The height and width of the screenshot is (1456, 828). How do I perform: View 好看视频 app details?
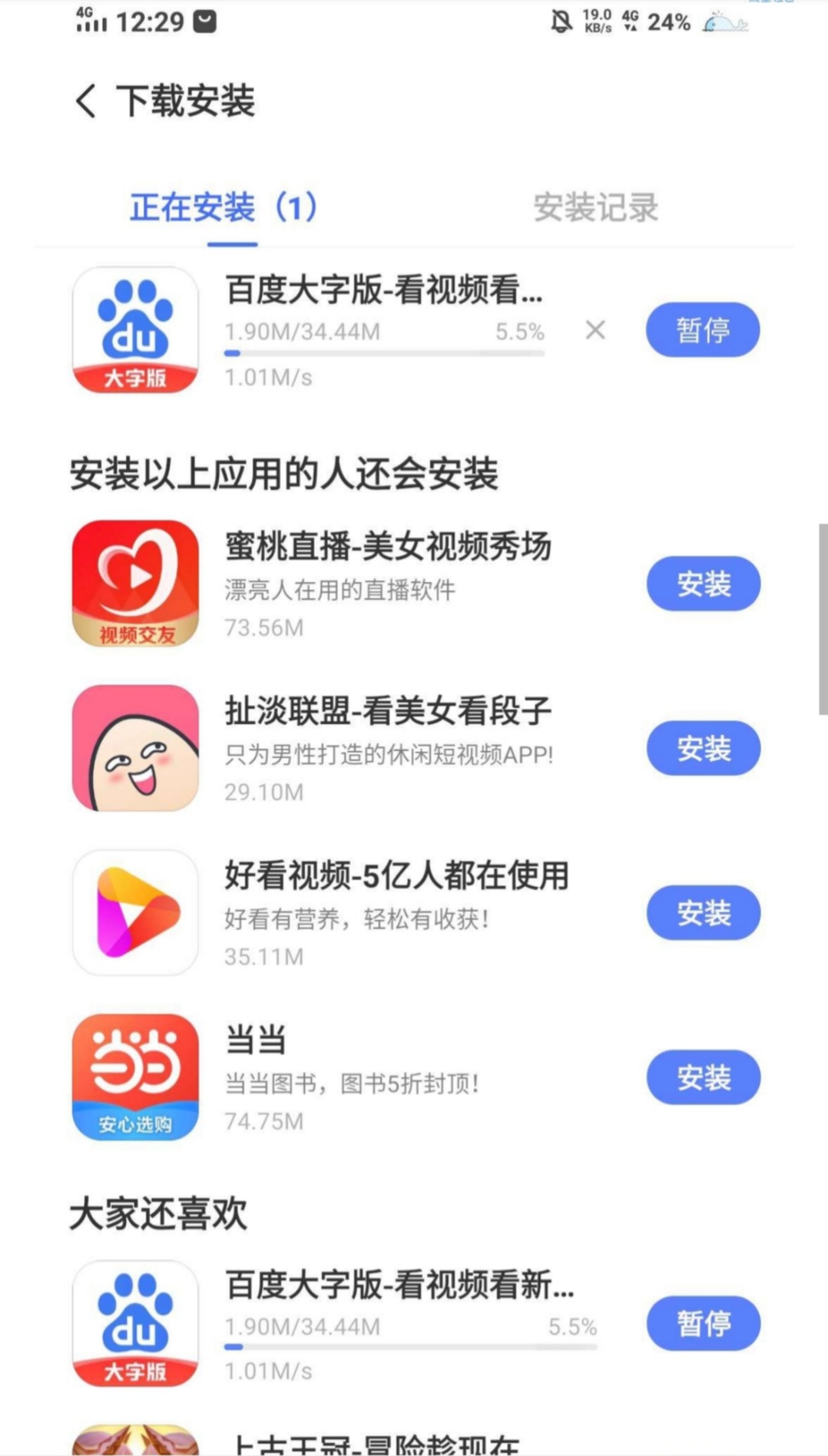[396, 876]
